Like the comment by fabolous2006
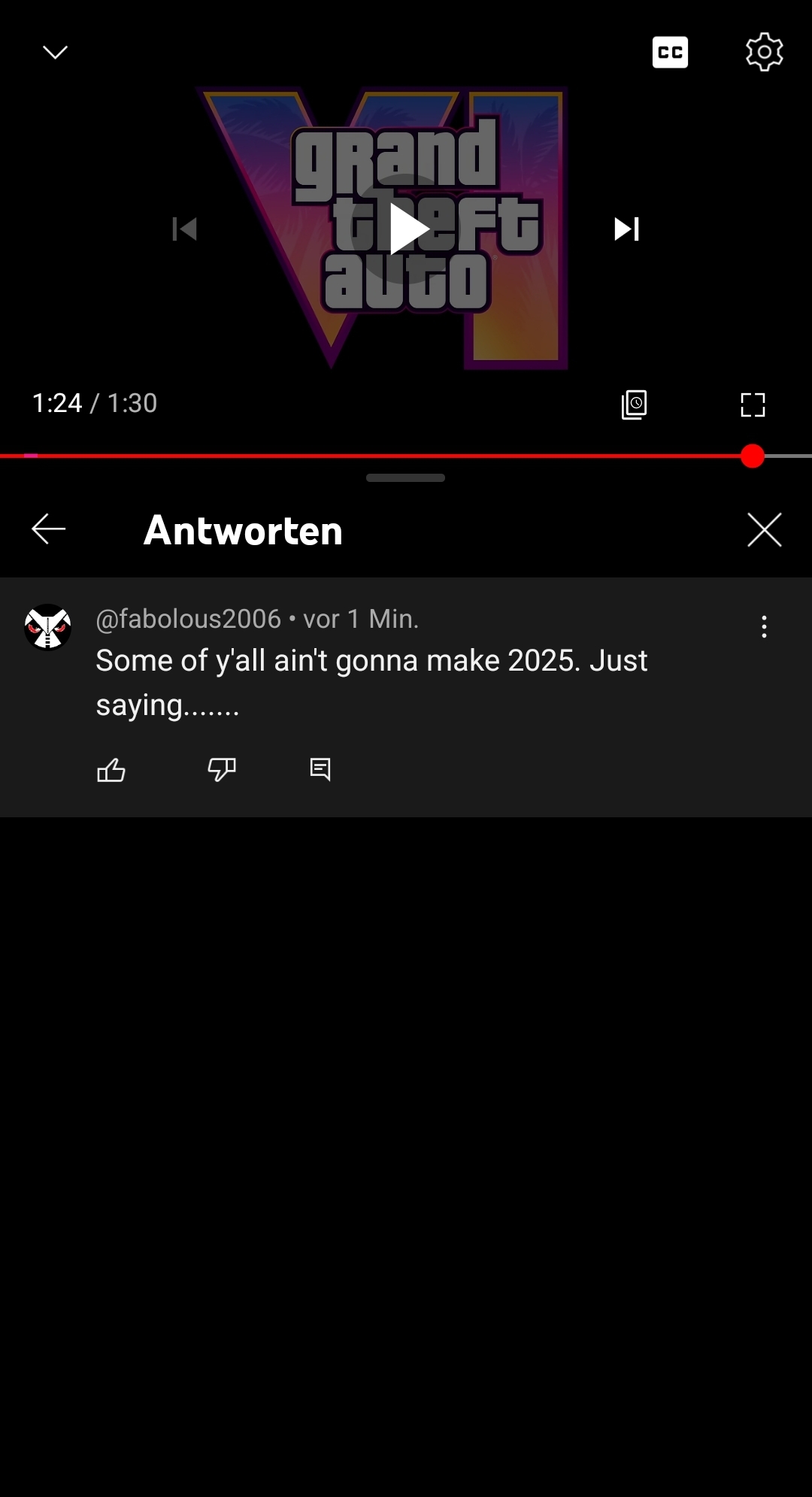812x1497 pixels. pyautogui.click(x=111, y=769)
